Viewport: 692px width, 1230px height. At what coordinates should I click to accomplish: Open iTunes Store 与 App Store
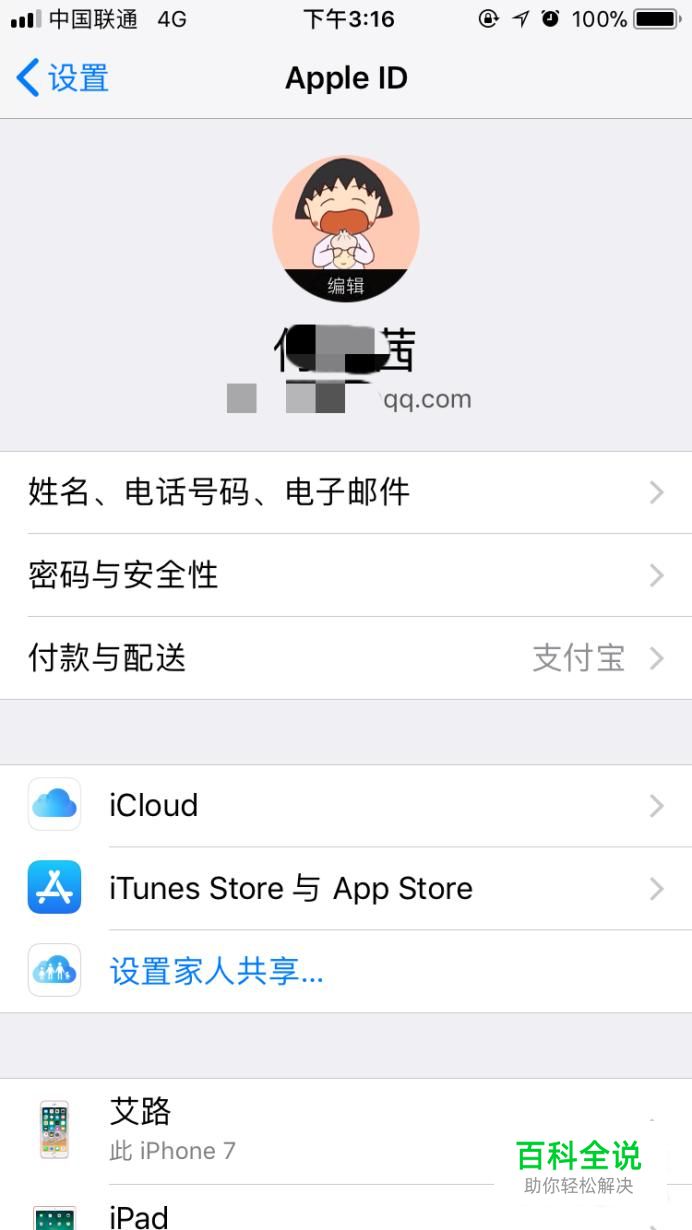345,889
